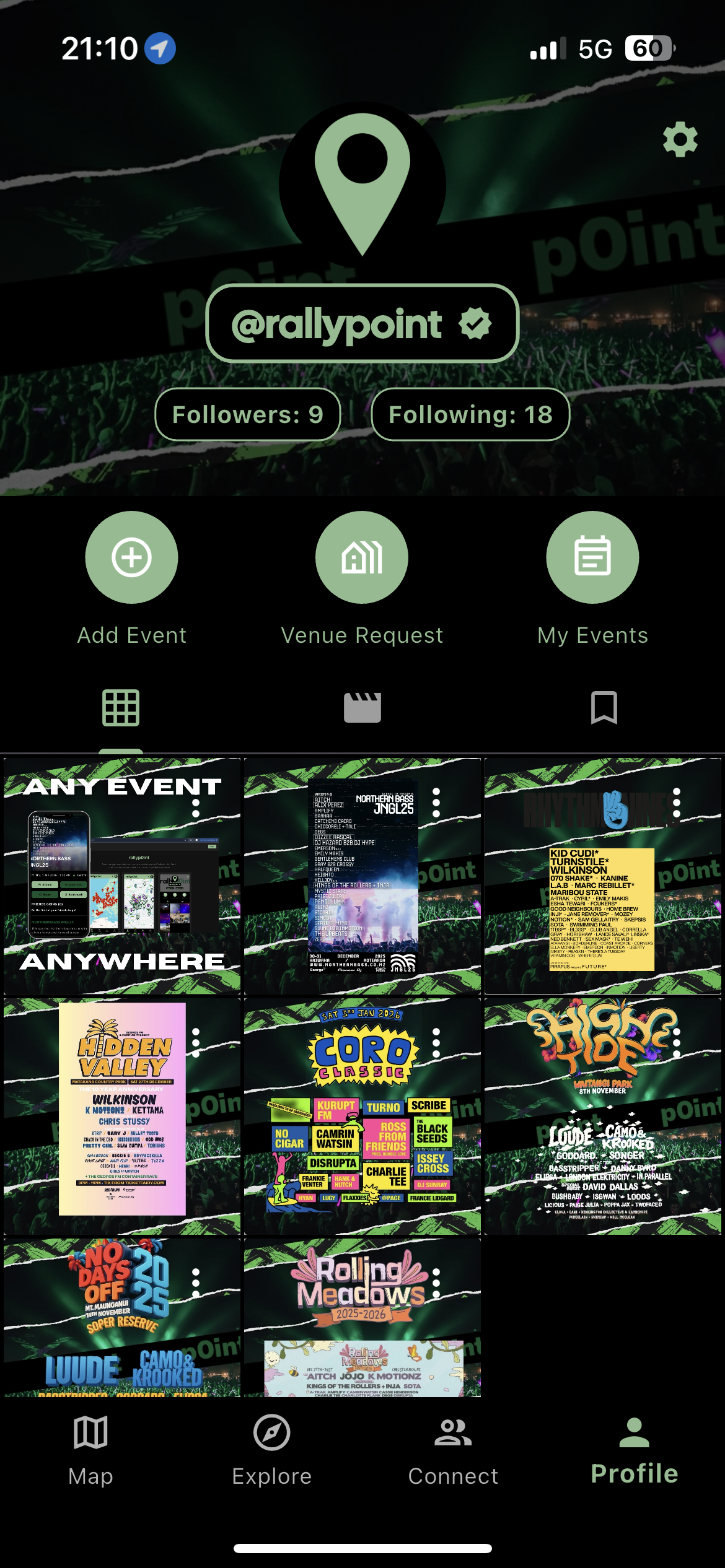Select the grid posts tab

click(x=121, y=707)
